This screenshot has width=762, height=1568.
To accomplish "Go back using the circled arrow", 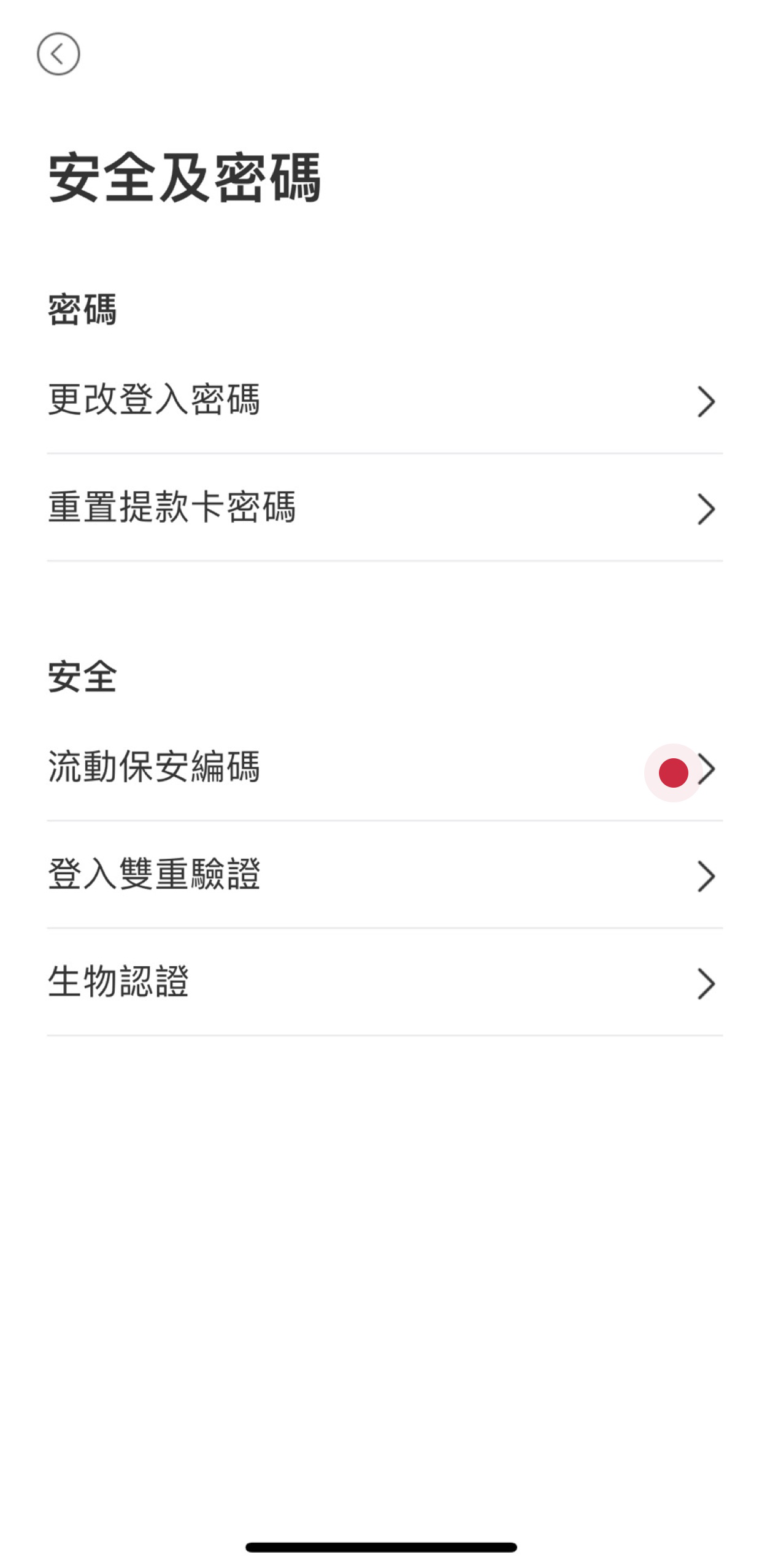I will click(x=58, y=54).
